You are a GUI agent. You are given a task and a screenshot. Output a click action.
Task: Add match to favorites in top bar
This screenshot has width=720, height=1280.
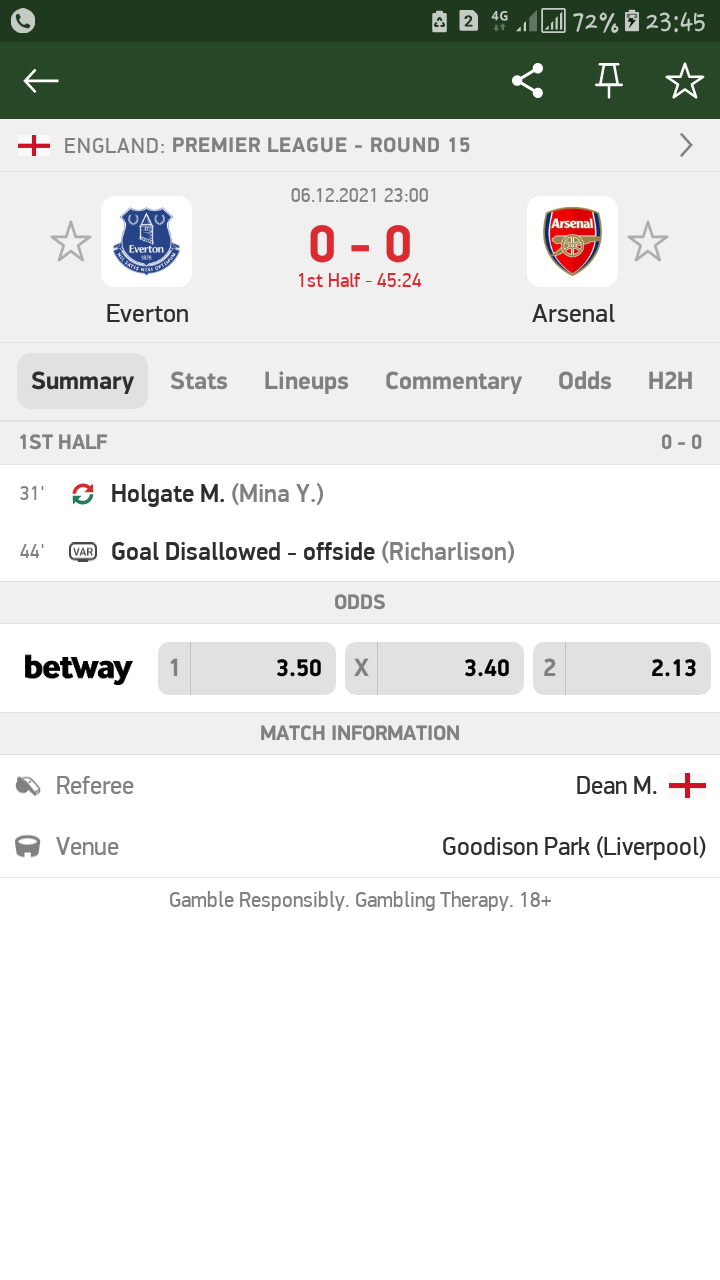(x=685, y=81)
